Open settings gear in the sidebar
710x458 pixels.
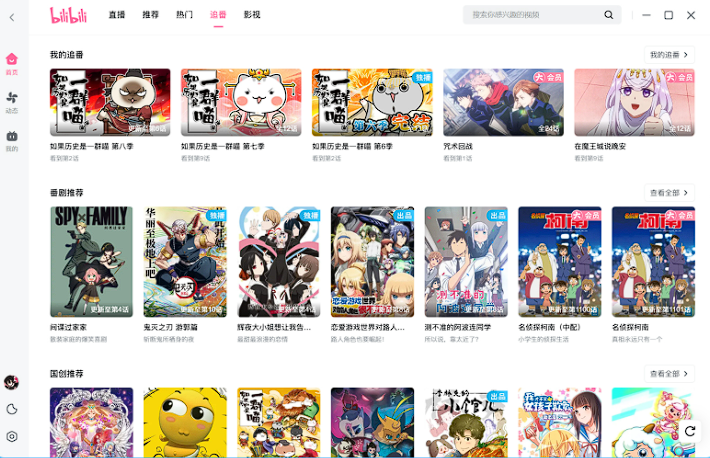point(12,436)
